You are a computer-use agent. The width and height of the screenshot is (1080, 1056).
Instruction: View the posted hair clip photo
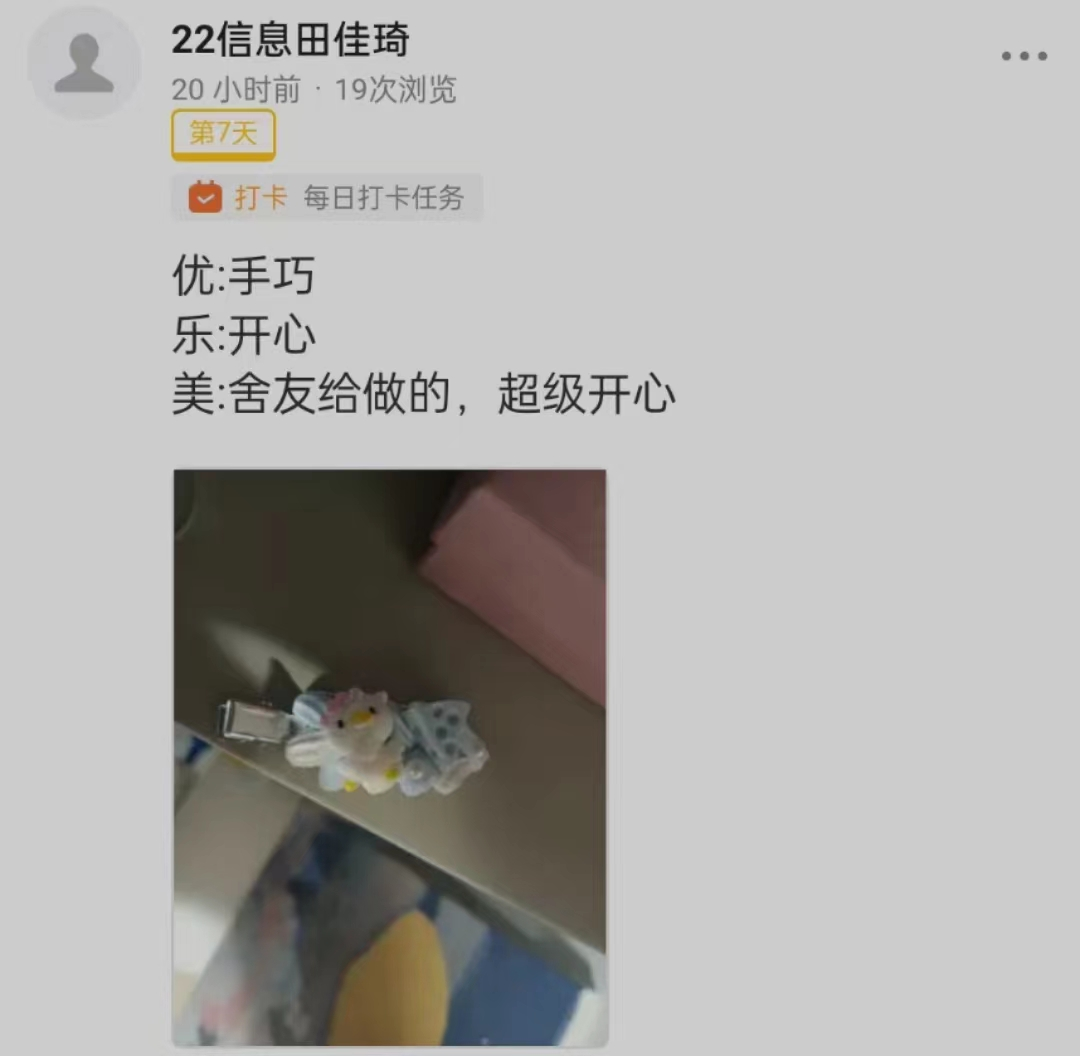(x=390, y=756)
